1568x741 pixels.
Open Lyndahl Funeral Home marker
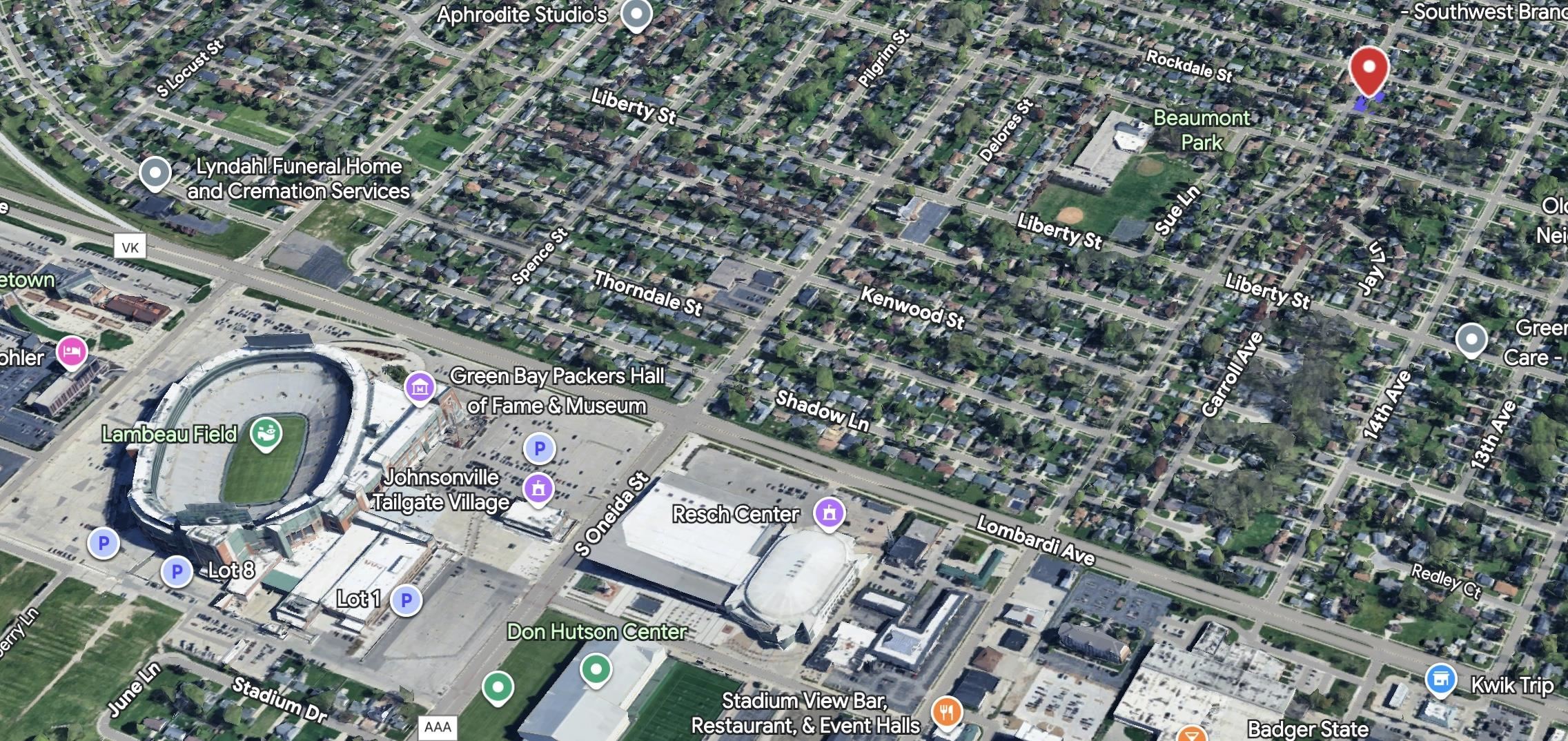click(x=155, y=172)
